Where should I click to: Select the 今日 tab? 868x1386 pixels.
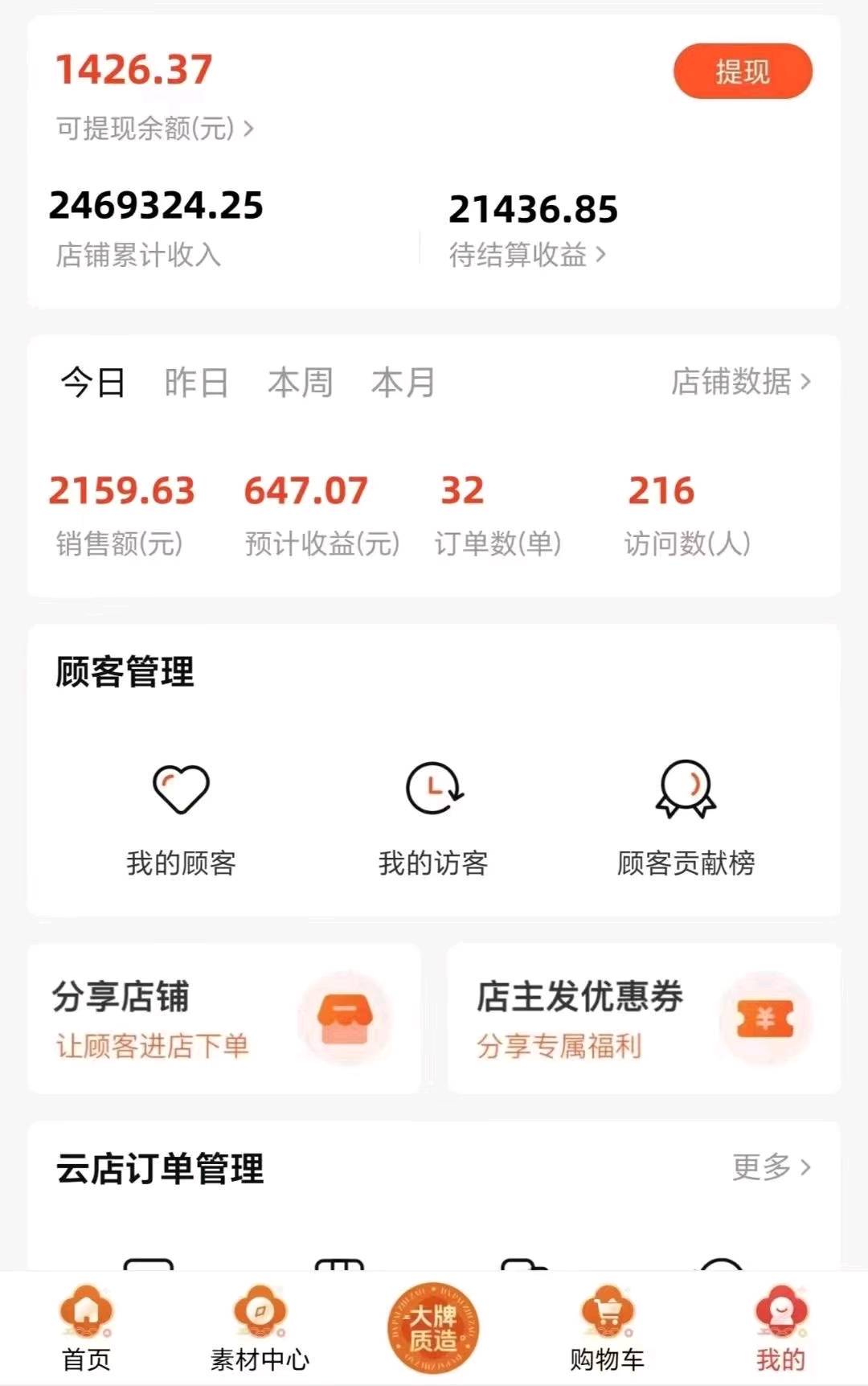click(93, 382)
